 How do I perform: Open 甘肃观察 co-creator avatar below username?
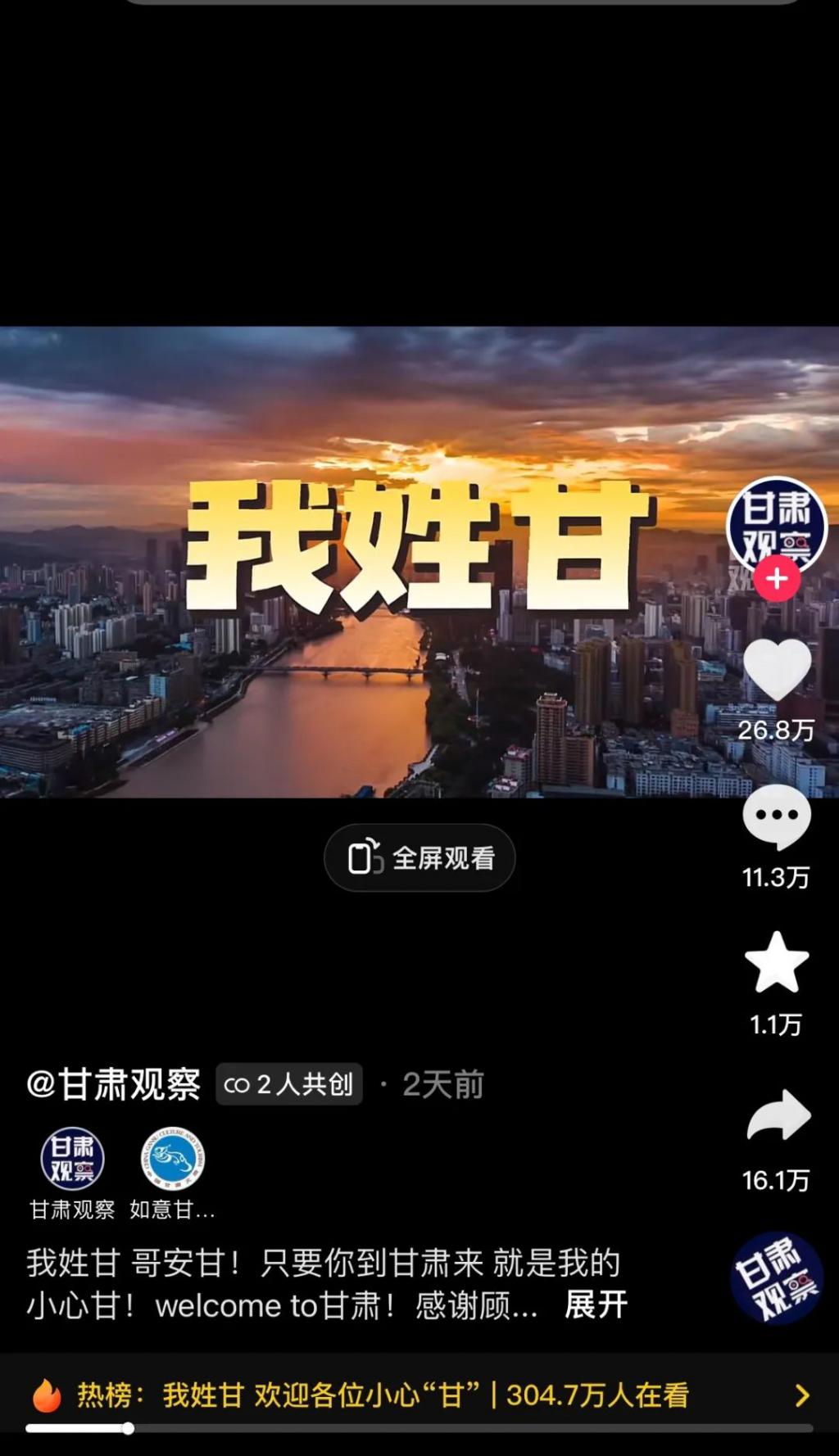[x=73, y=1159]
